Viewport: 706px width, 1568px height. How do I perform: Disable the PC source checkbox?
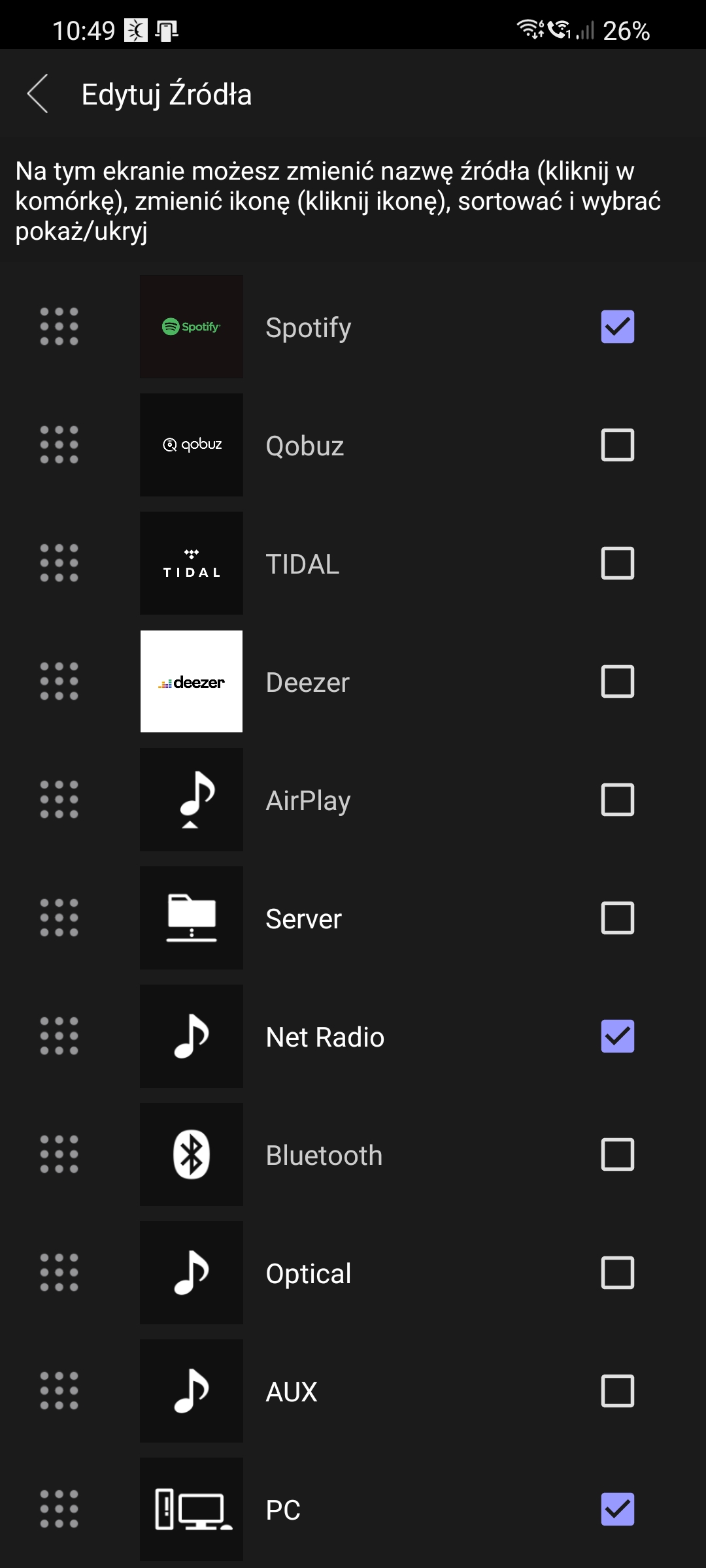(x=616, y=1510)
